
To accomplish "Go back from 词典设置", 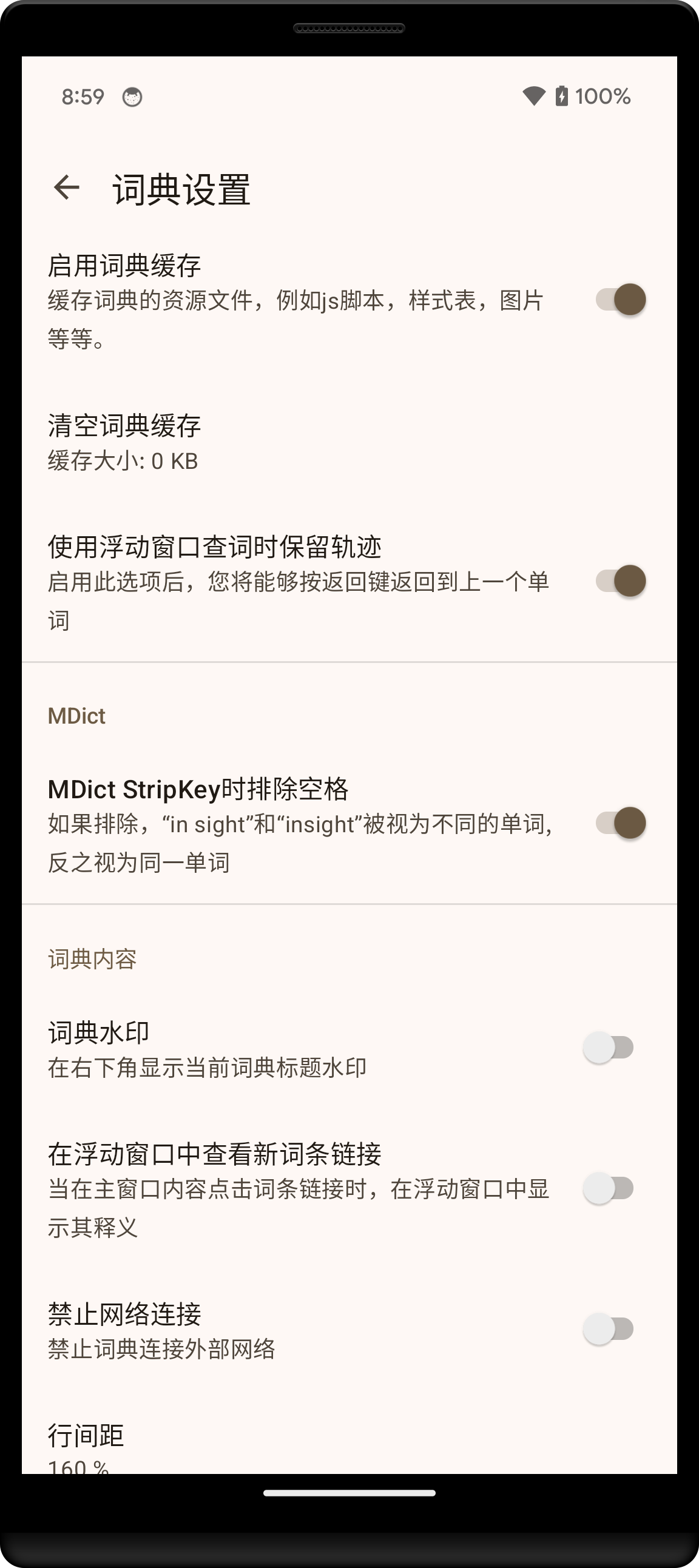I will tap(67, 187).
